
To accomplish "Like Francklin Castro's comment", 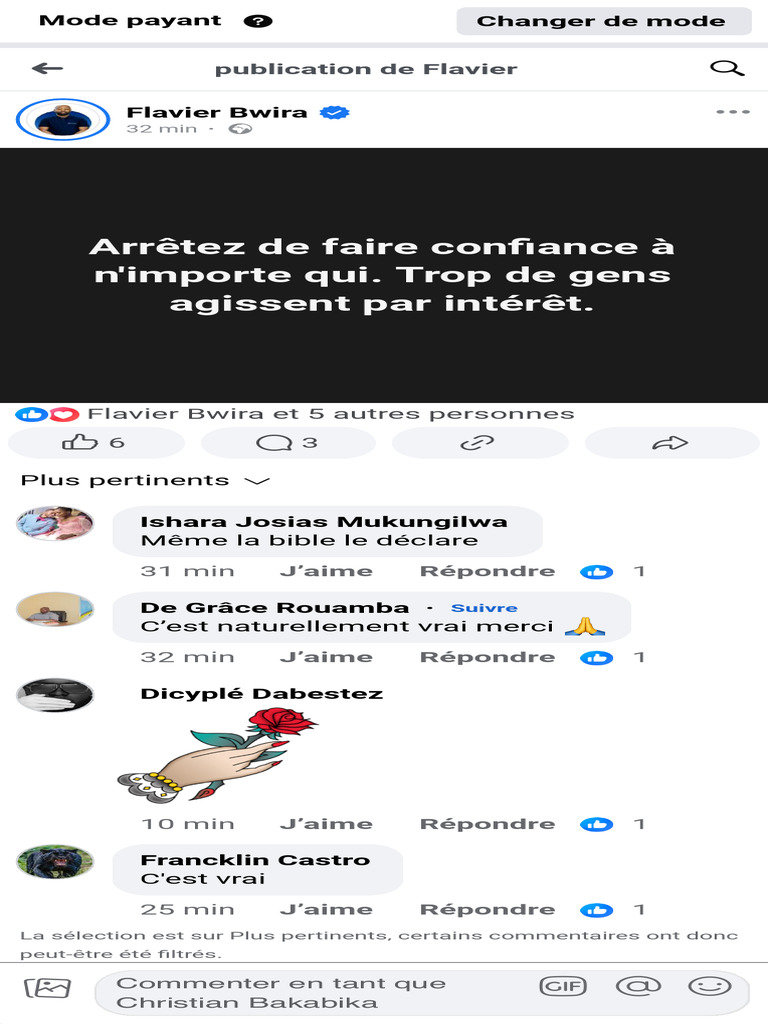I will pos(326,909).
